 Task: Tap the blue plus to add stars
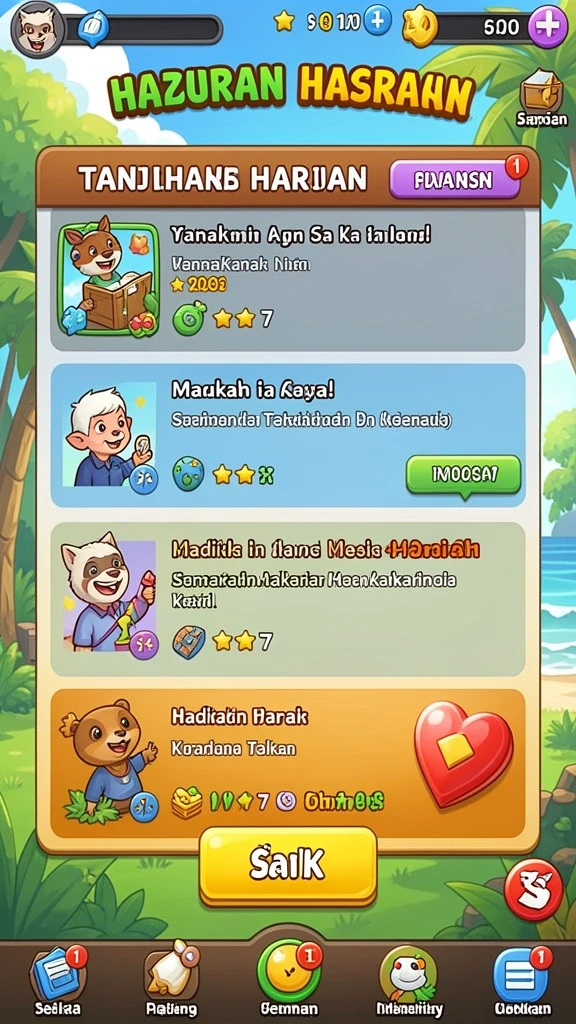(377, 21)
